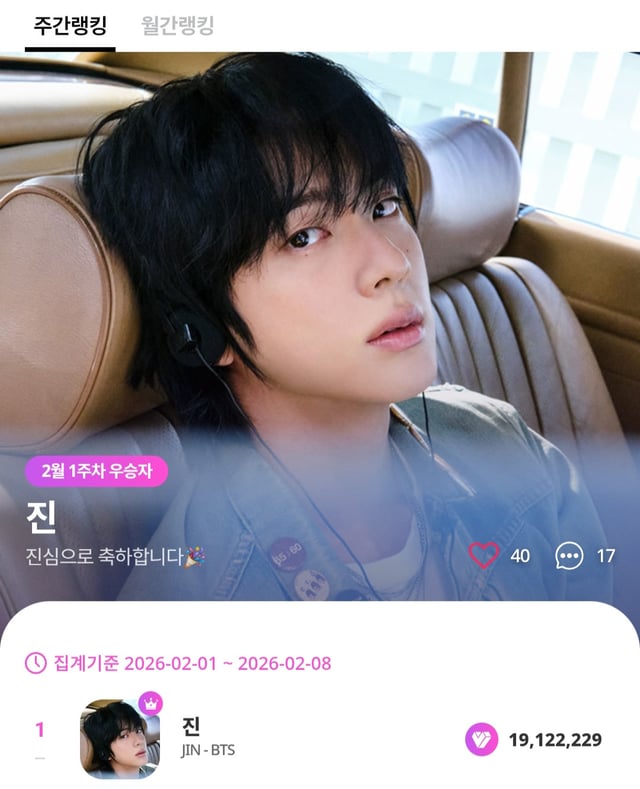640x789 pixels.
Task: Select the 주간랭킹 tab
Action: (70, 25)
